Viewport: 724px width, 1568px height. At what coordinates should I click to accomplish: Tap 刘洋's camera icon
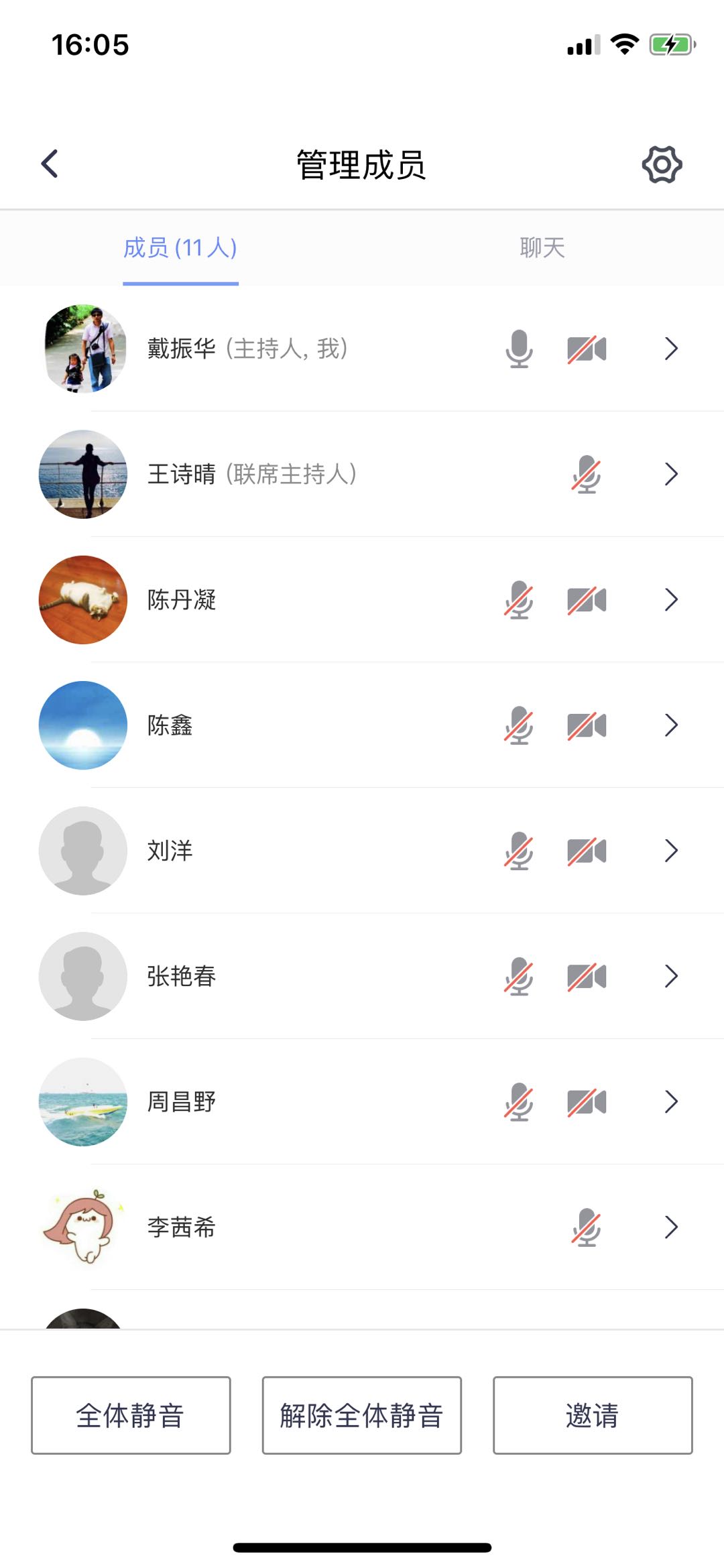(x=587, y=851)
